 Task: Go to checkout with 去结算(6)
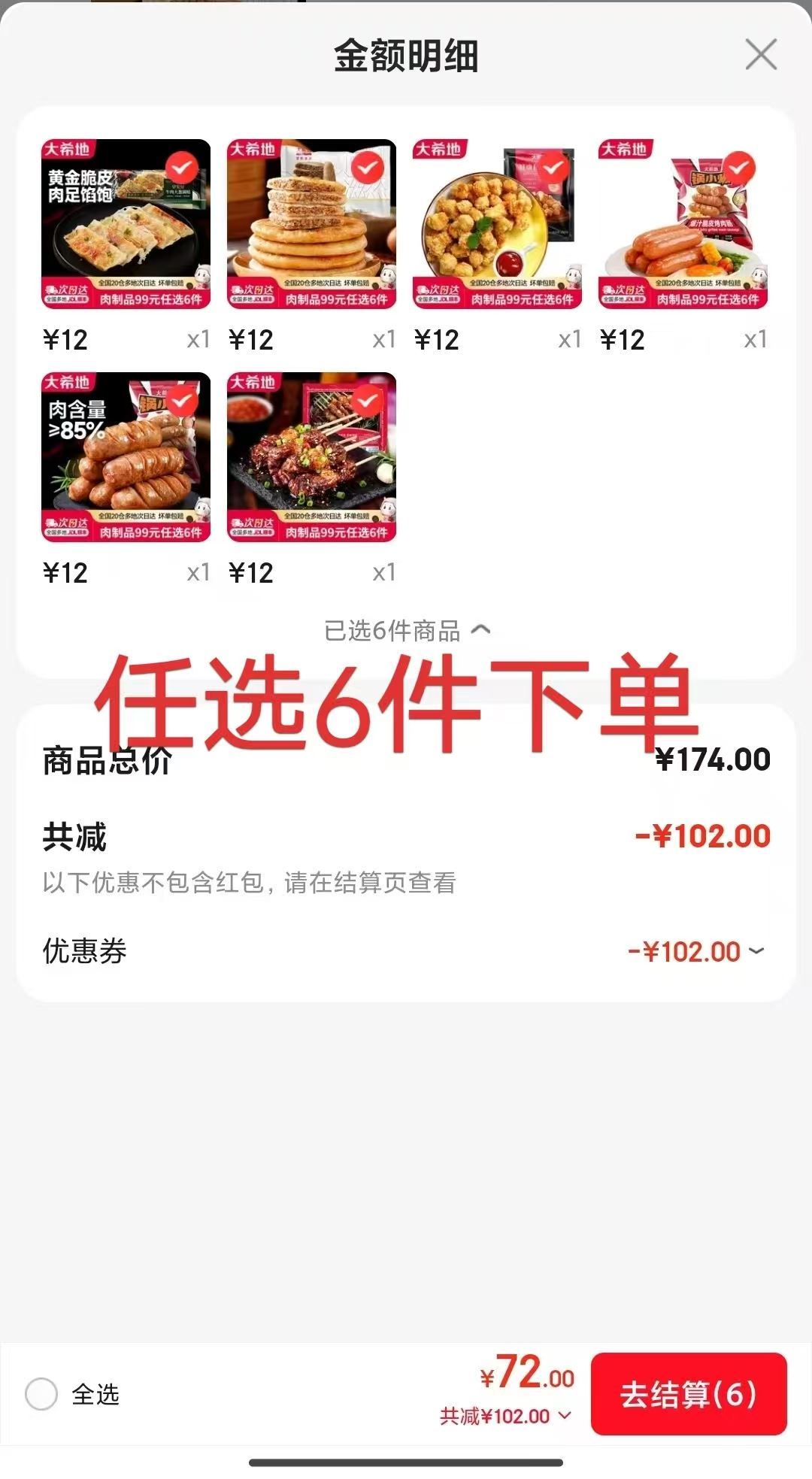click(x=688, y=1394)
